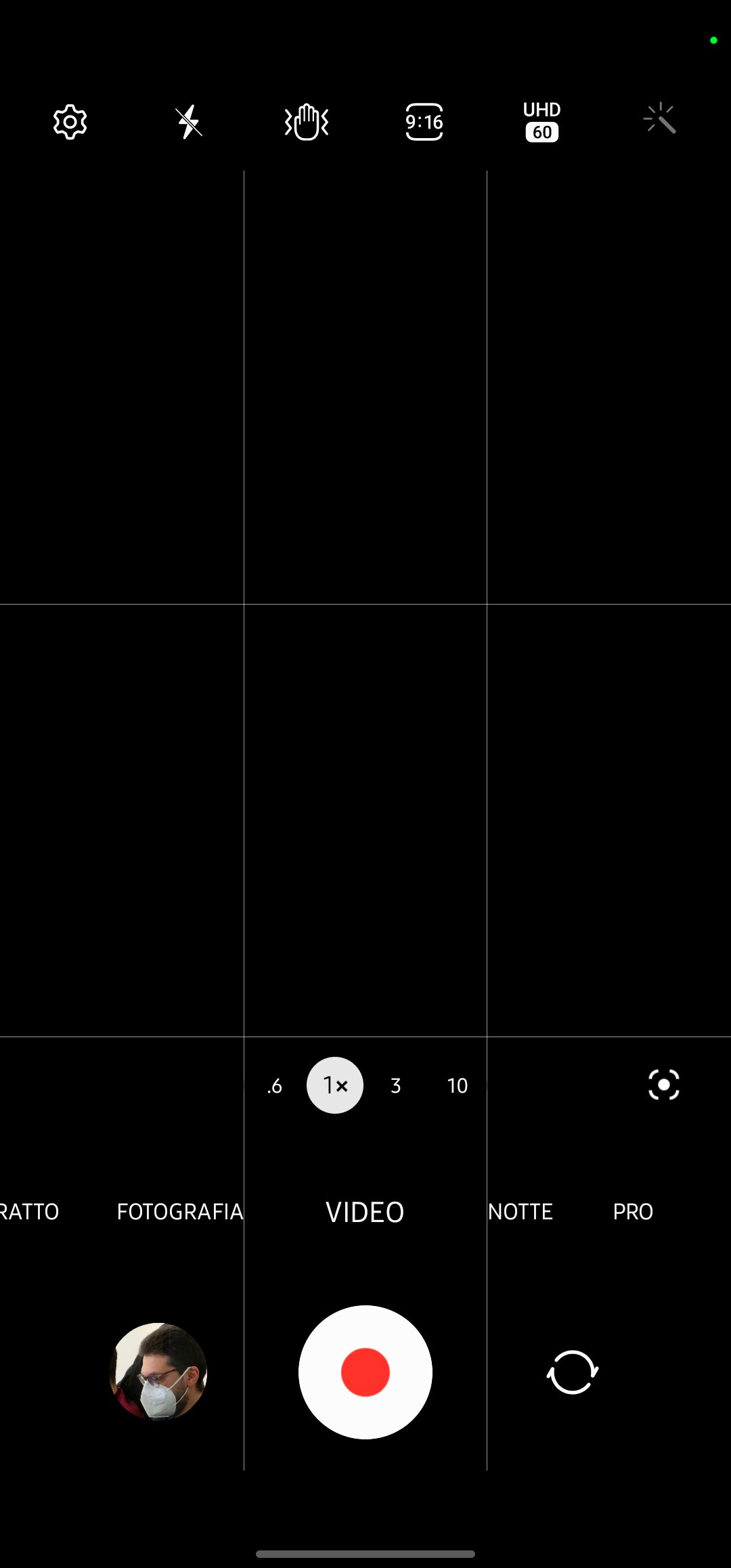The height and width of the screenshot is (1568, 731).
Task: Toggle super steady stabilization
Action: 307,122
